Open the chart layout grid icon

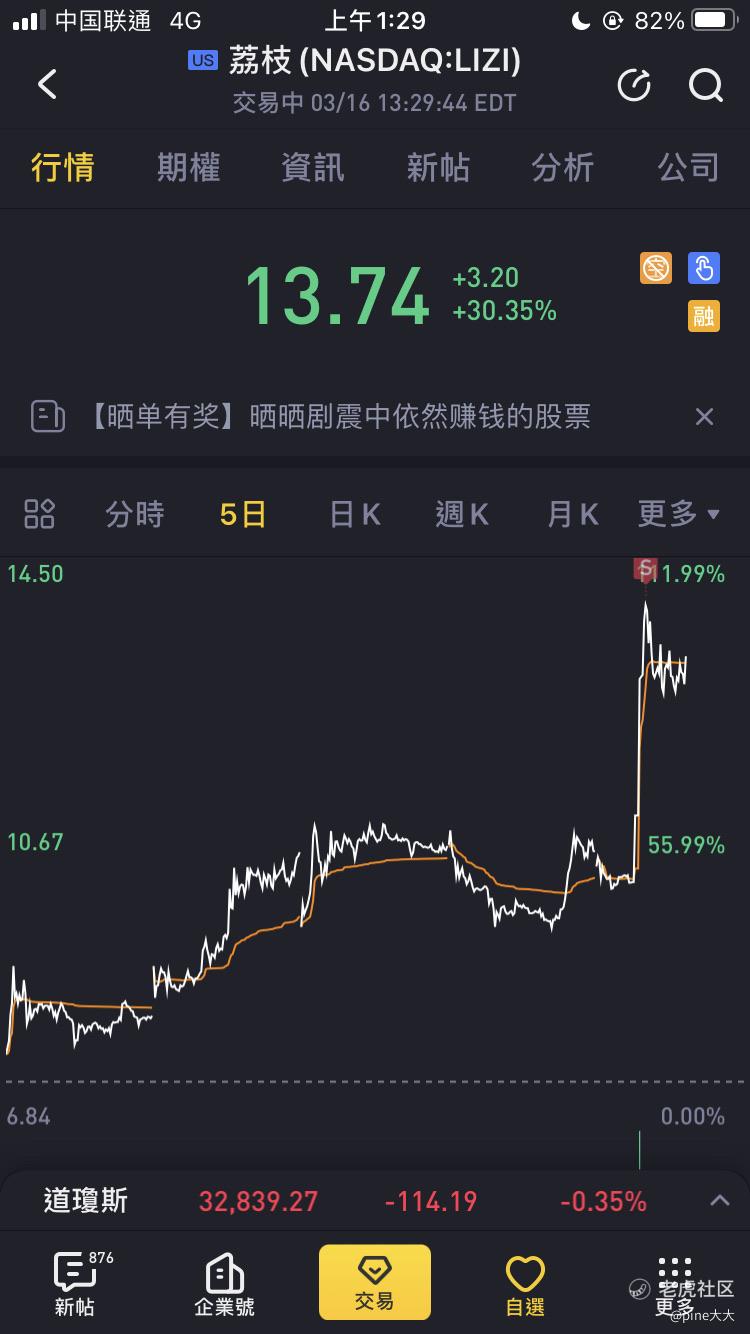[x=39, y=514]
